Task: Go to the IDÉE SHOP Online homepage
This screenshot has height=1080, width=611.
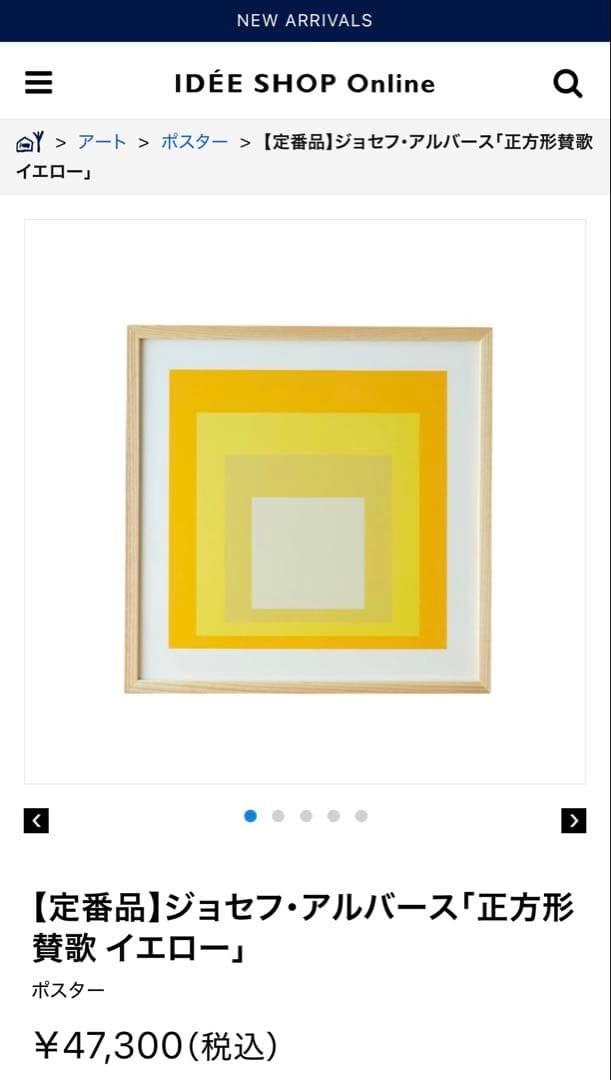Action: (305, 83)
